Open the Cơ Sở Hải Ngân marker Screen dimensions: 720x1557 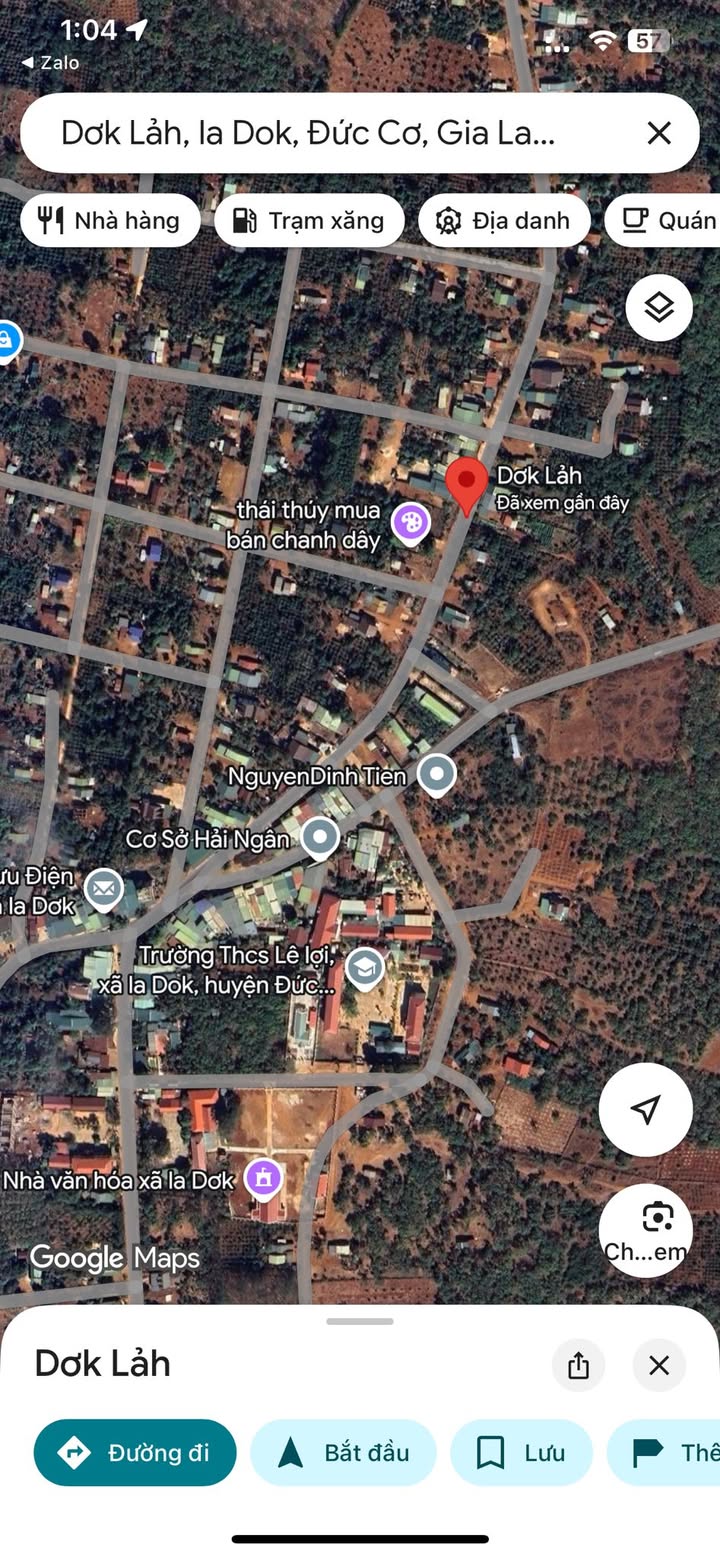tap(320, 838)
